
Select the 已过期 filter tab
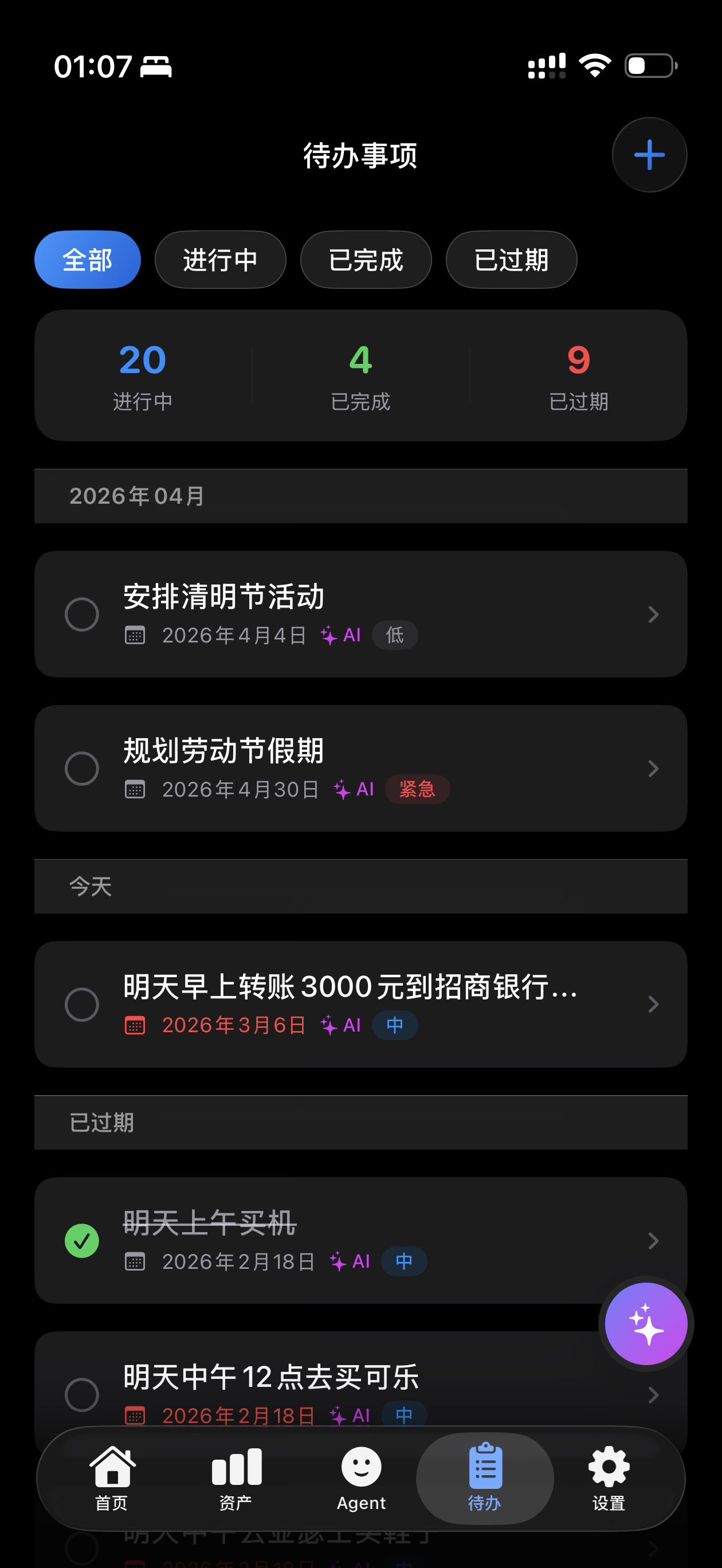[x=511, y=260]
